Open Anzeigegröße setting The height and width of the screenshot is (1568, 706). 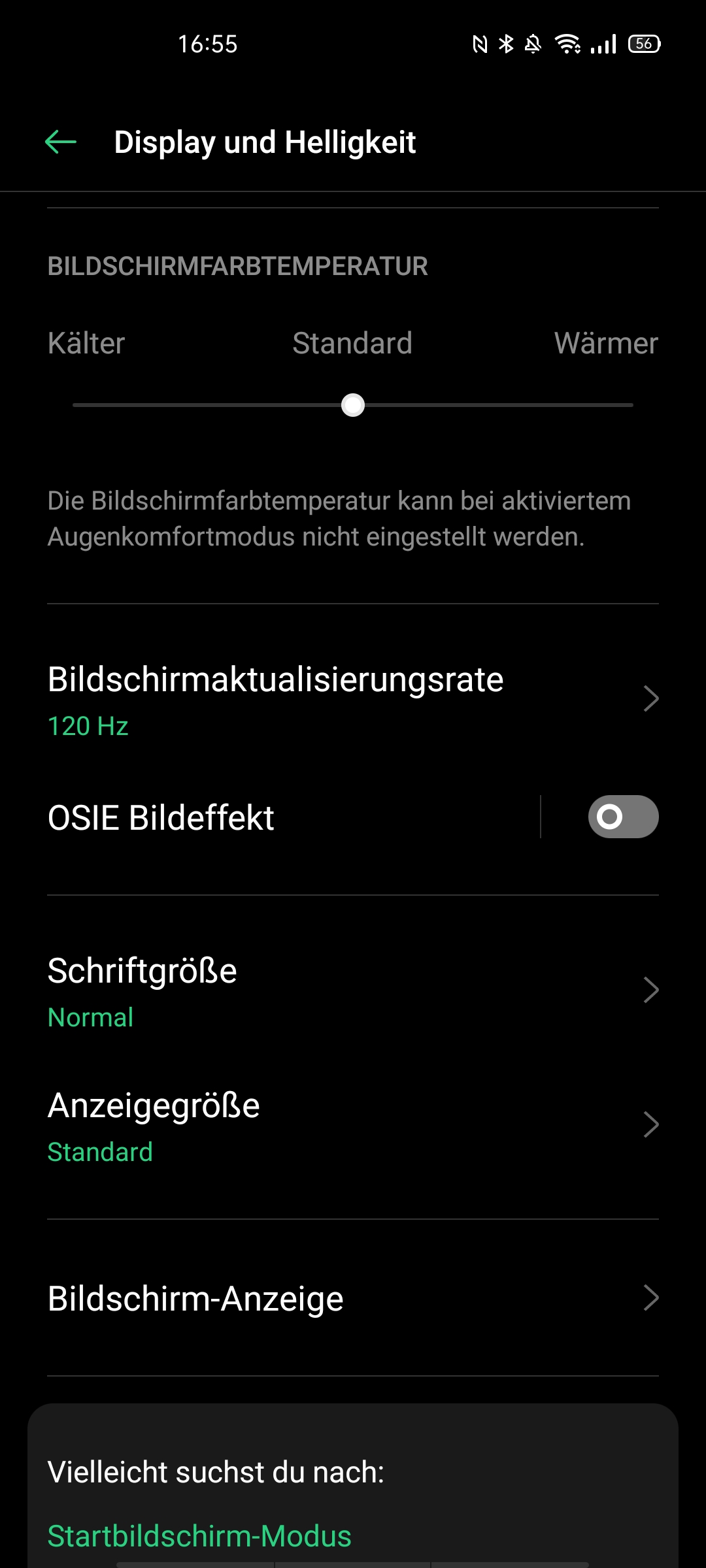353,1125
